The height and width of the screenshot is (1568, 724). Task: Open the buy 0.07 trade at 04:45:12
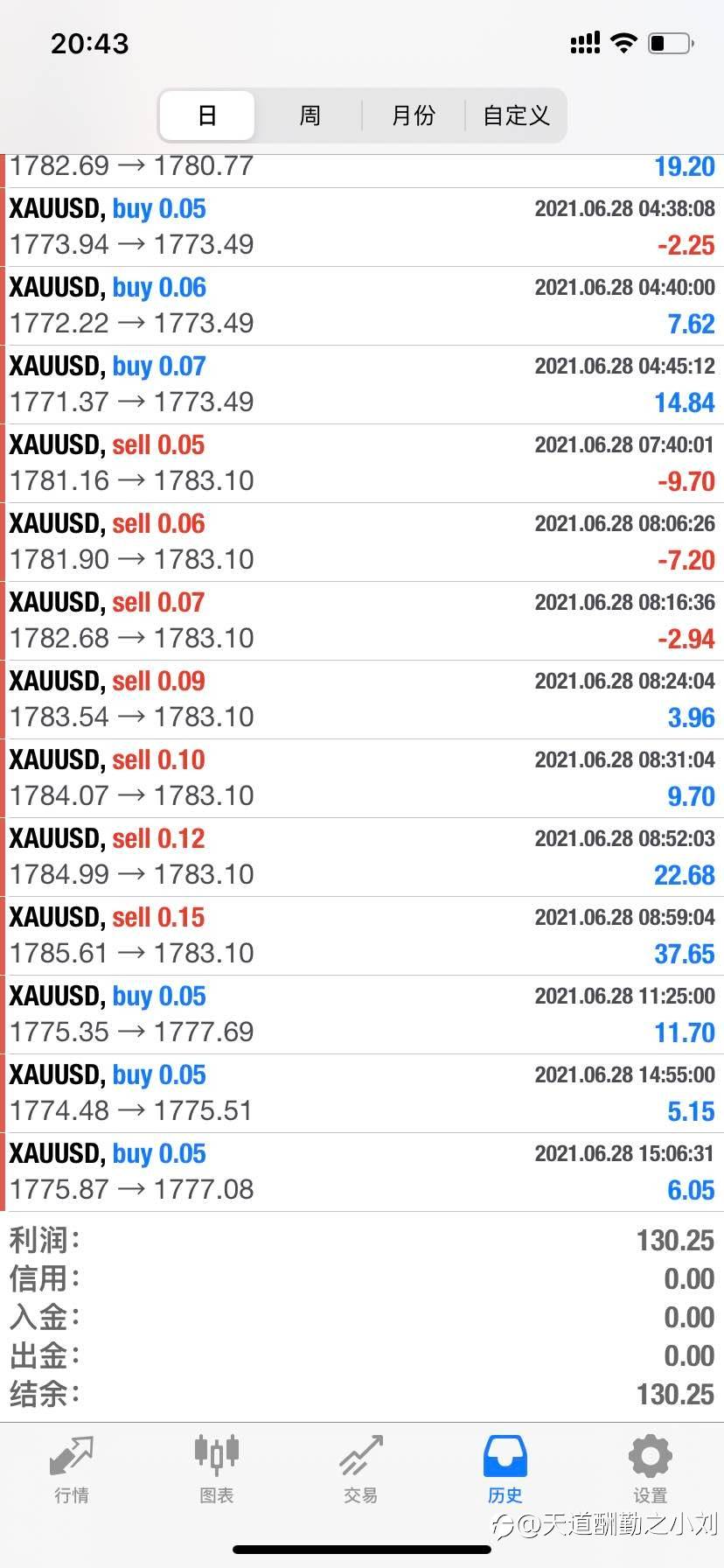[362, 385]
